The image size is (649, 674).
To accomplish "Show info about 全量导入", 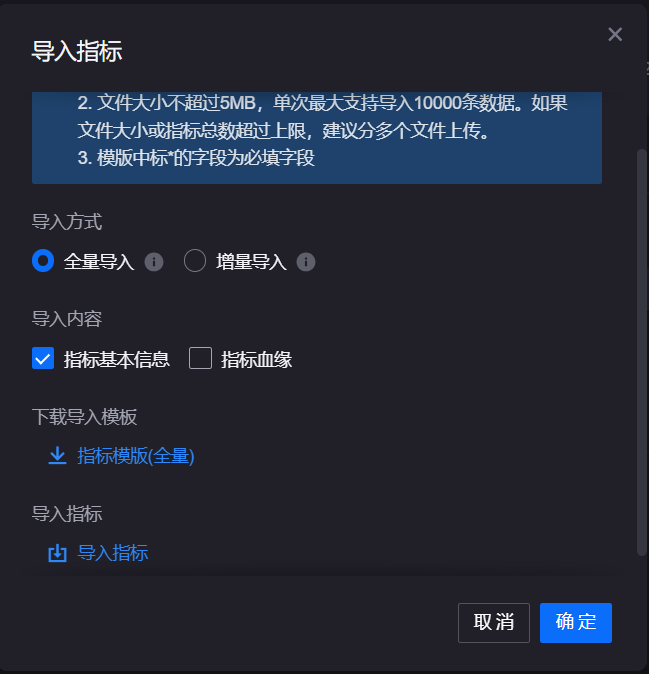I will (x=154, y=262).
